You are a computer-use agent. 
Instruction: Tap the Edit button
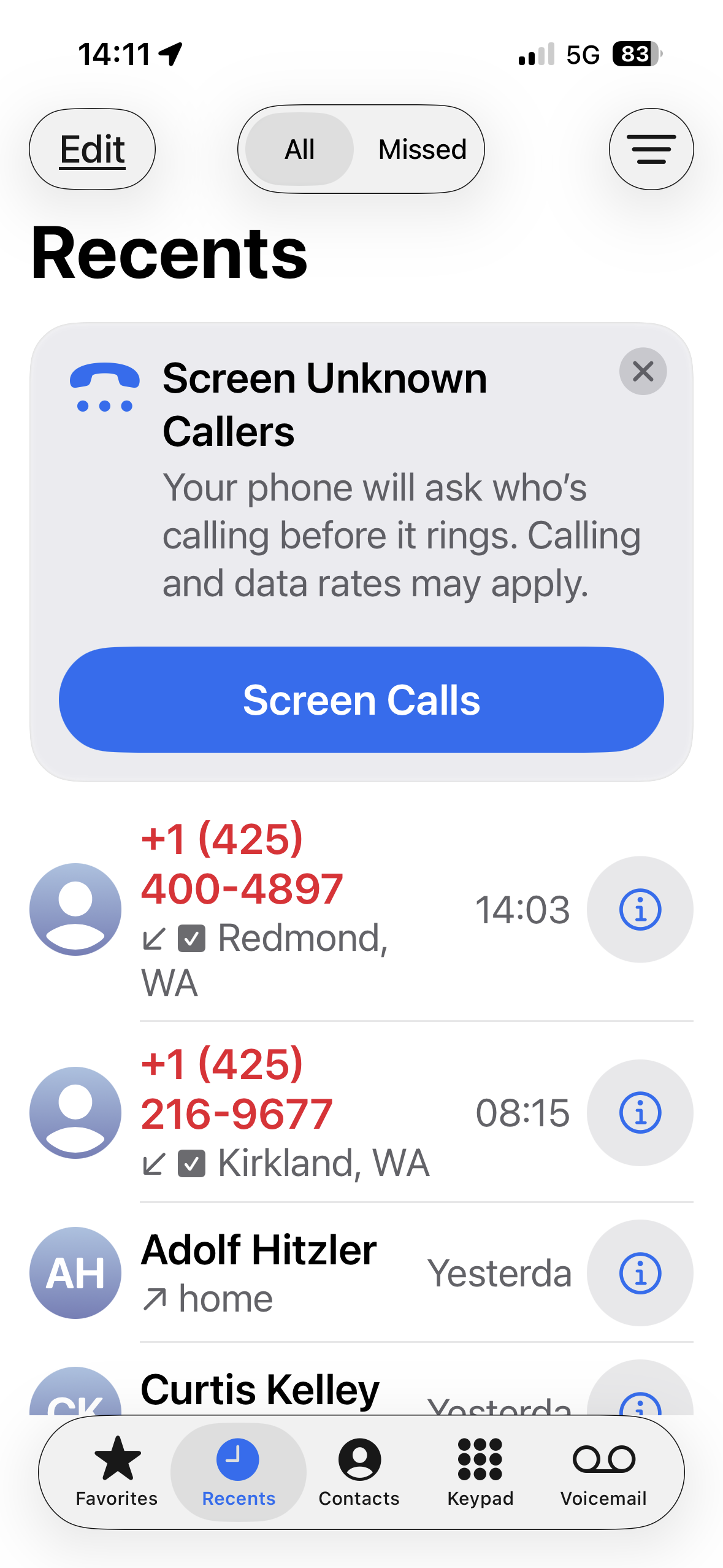[x=92, y=149]
